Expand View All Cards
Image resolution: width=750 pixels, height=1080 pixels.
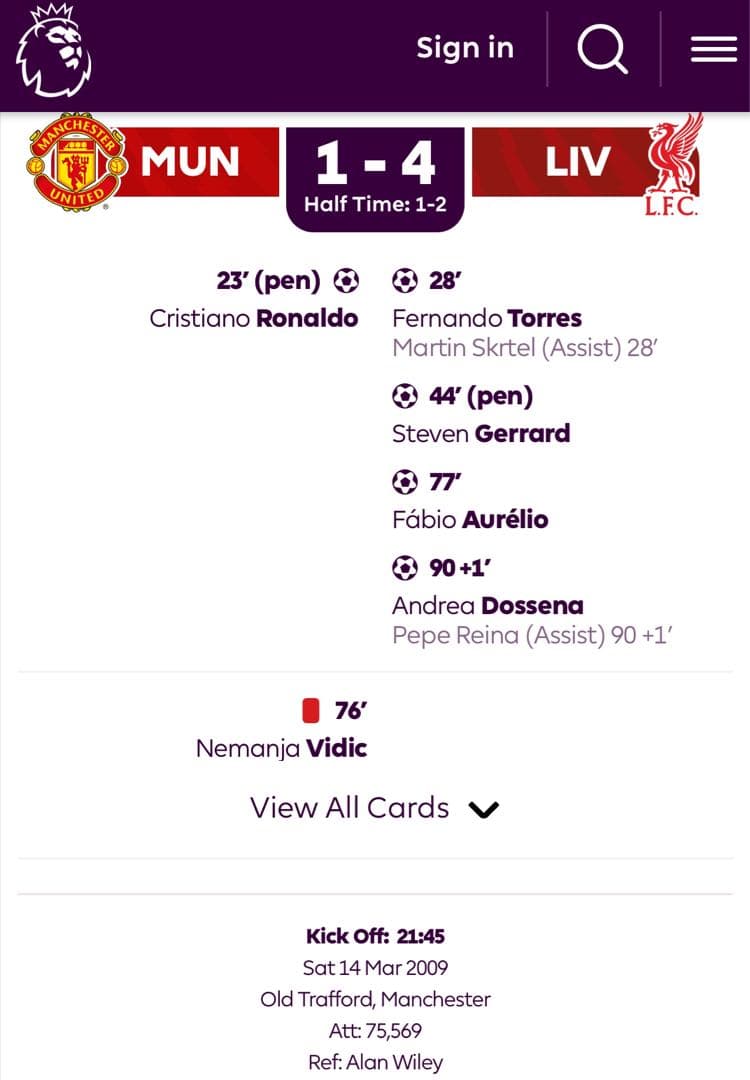click(x=374, y=808)
